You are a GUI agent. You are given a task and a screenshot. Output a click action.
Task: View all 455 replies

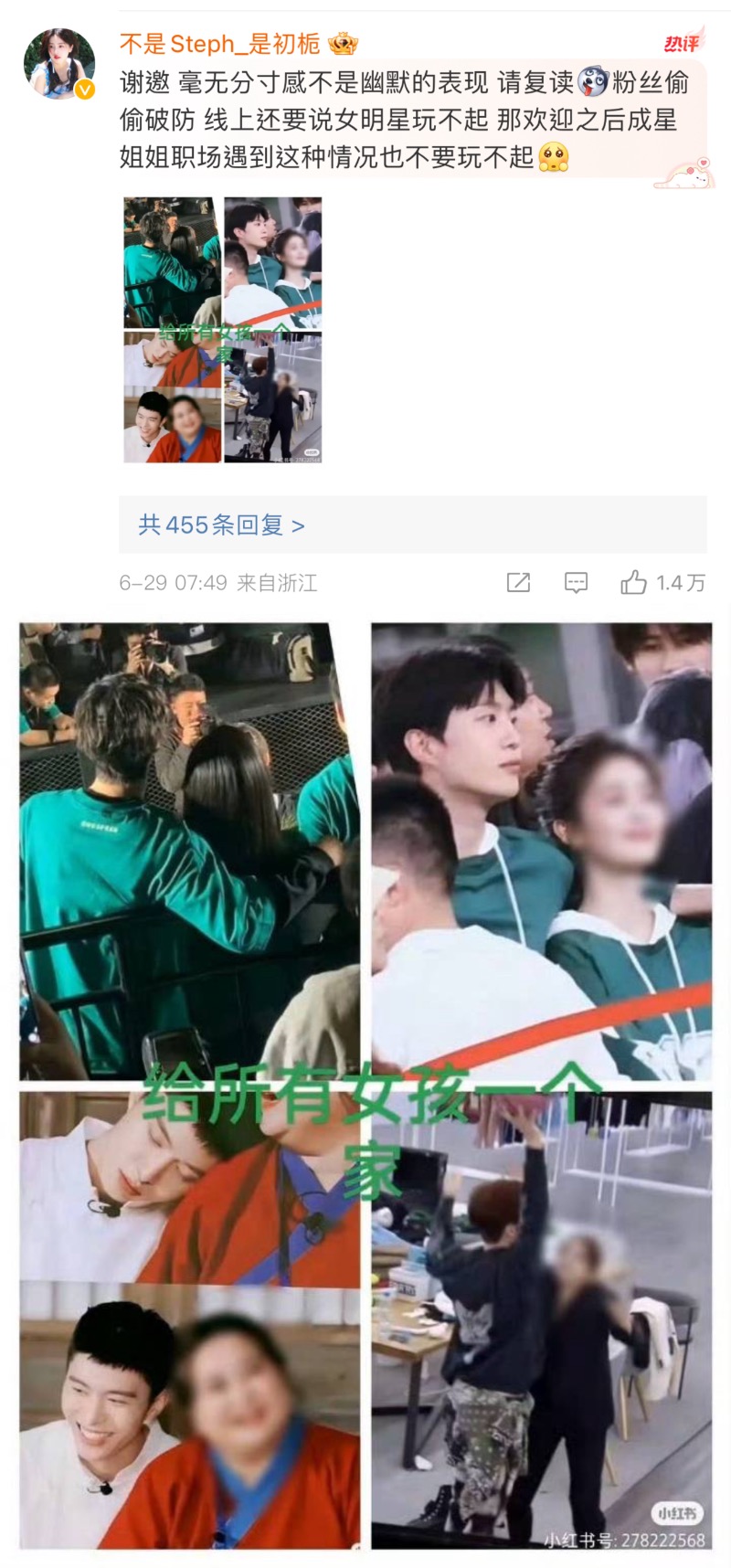coord(221,525)
